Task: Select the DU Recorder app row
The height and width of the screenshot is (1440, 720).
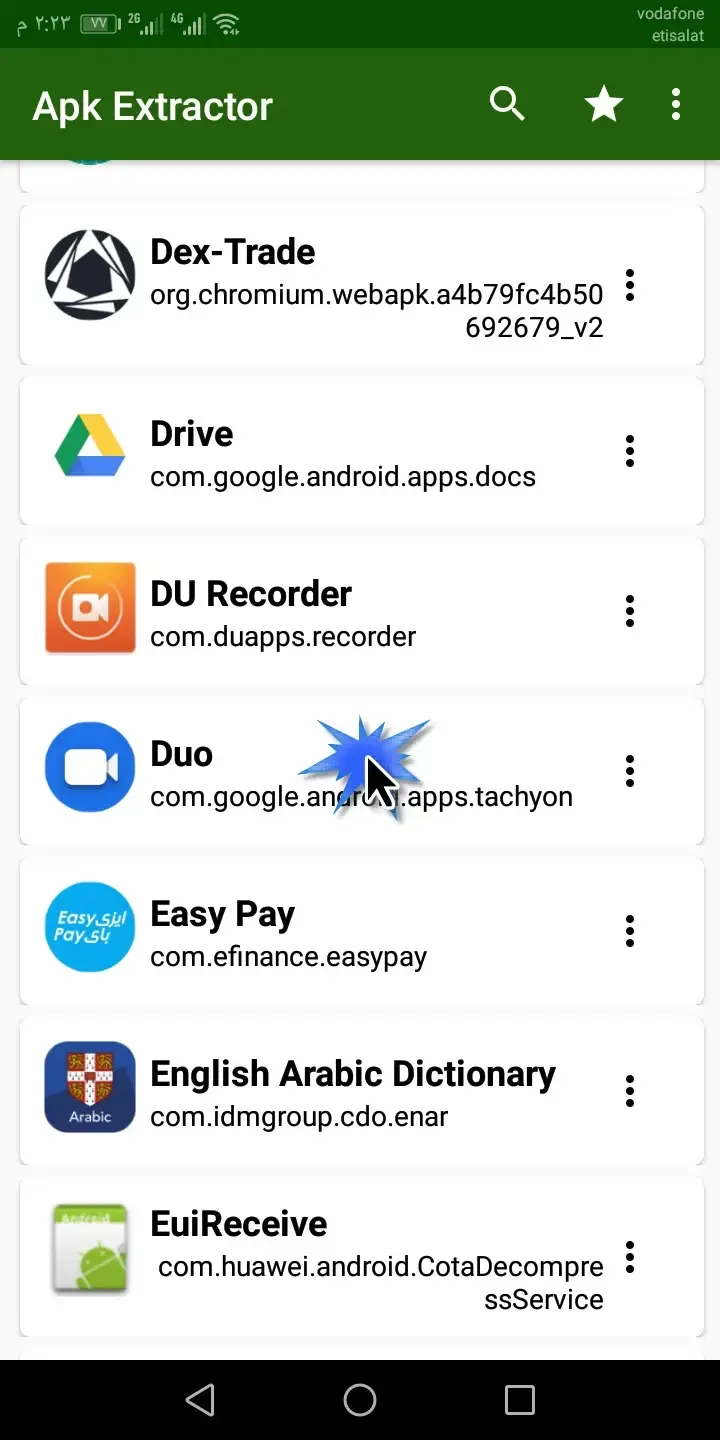Action: [320, 611]
